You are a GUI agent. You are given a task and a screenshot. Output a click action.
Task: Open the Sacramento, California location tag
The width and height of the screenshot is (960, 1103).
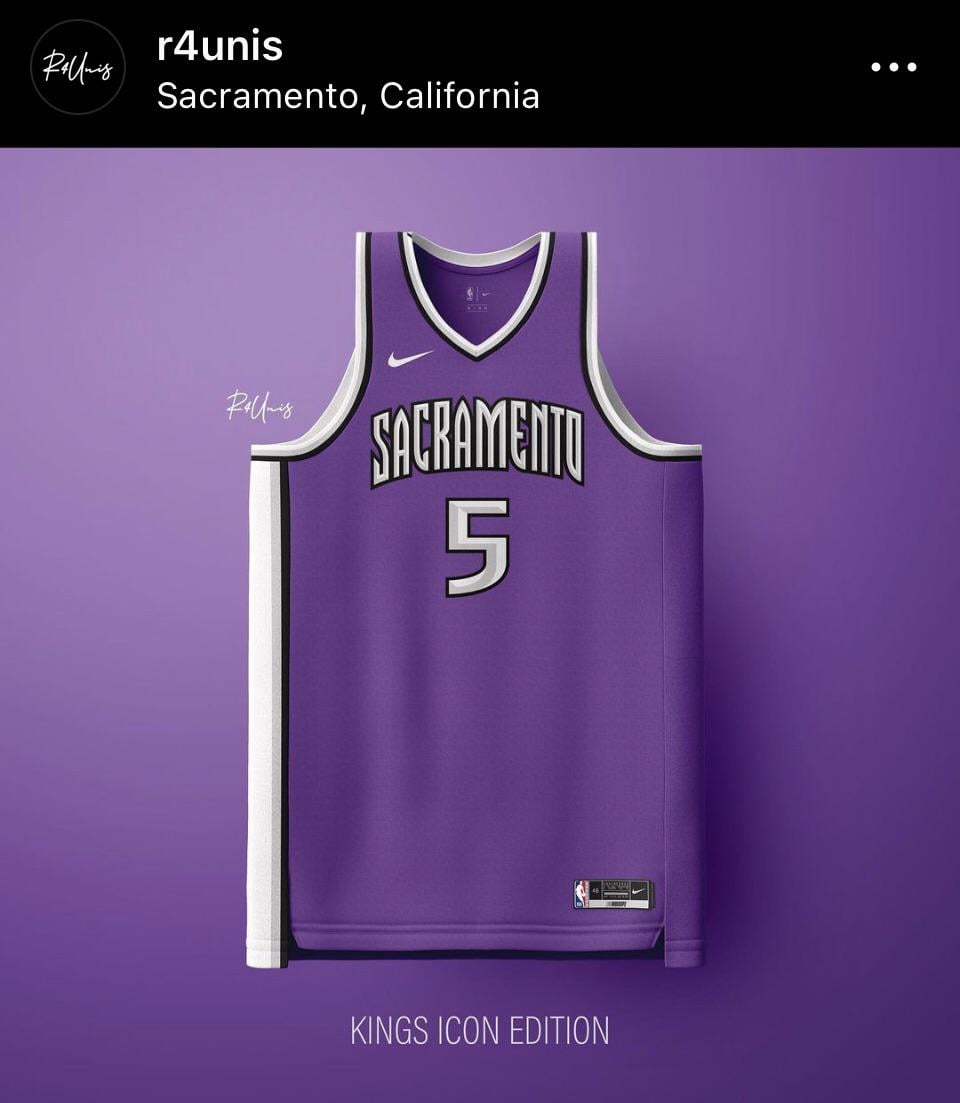(348, 96)
